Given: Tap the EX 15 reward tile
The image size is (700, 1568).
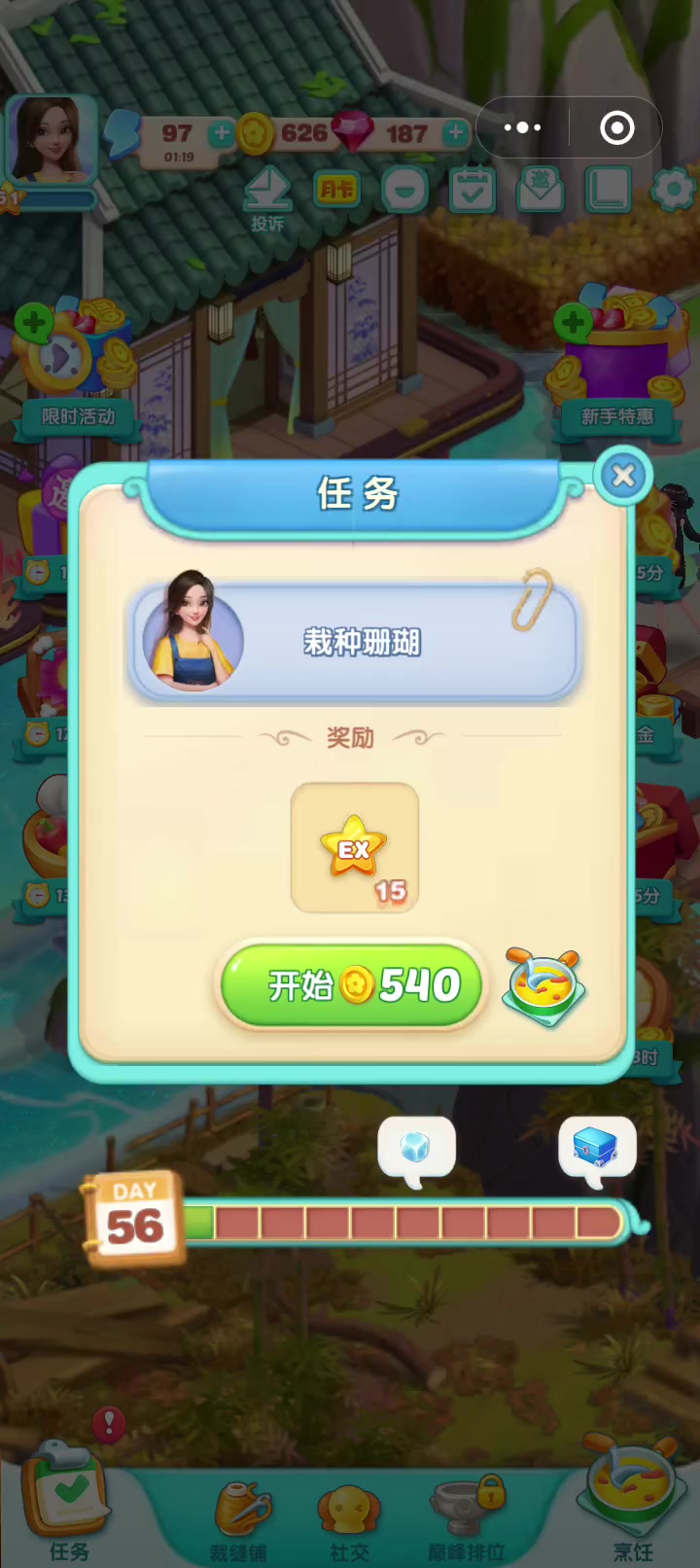Looking at the screenshot, I should click(355, 847).
